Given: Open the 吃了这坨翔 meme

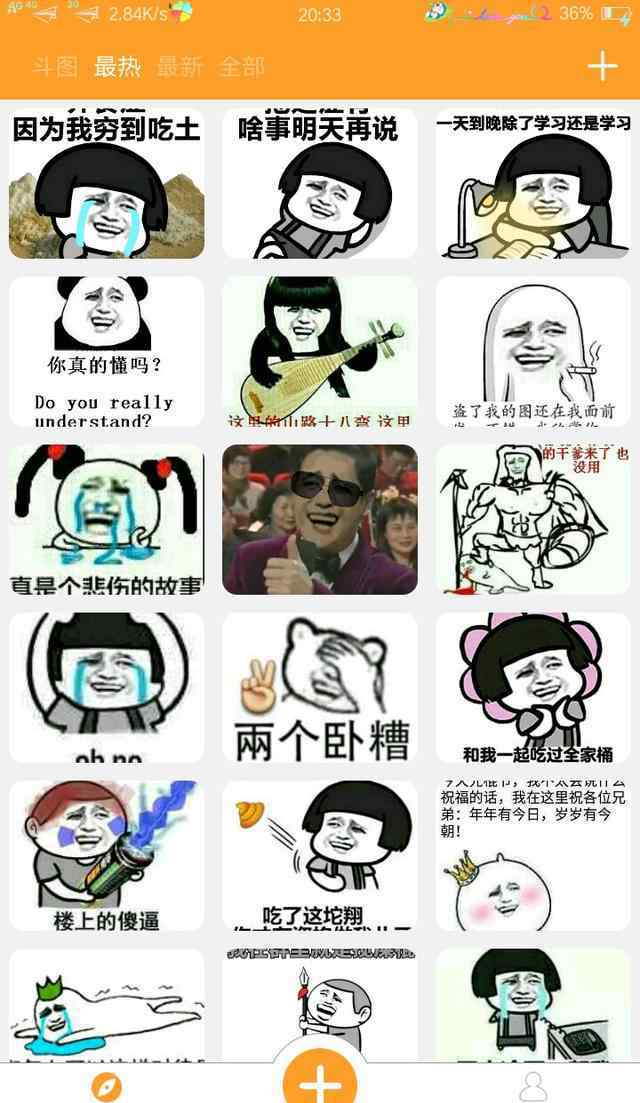Looking at the screenshot, I should point(320,855).
